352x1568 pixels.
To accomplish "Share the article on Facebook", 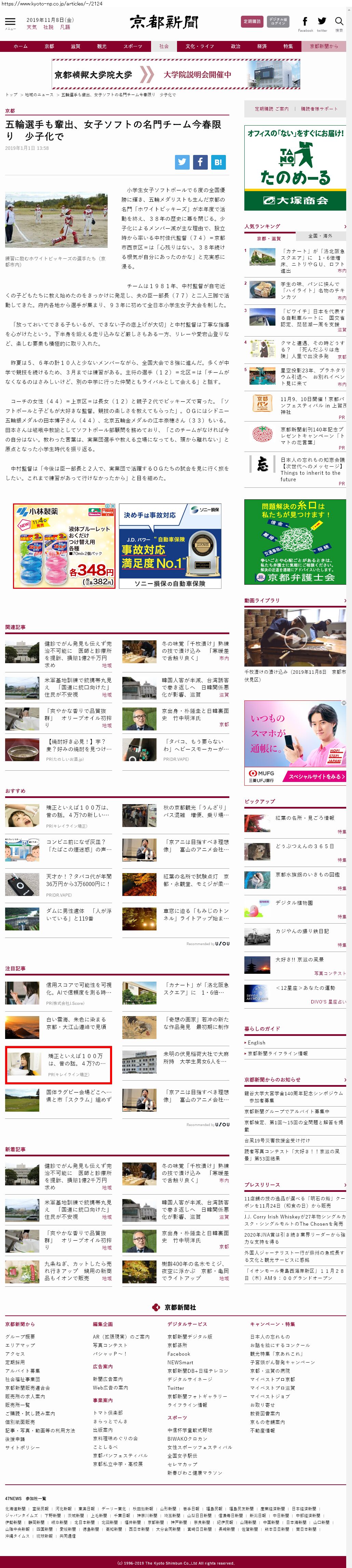I will [200, 162].
